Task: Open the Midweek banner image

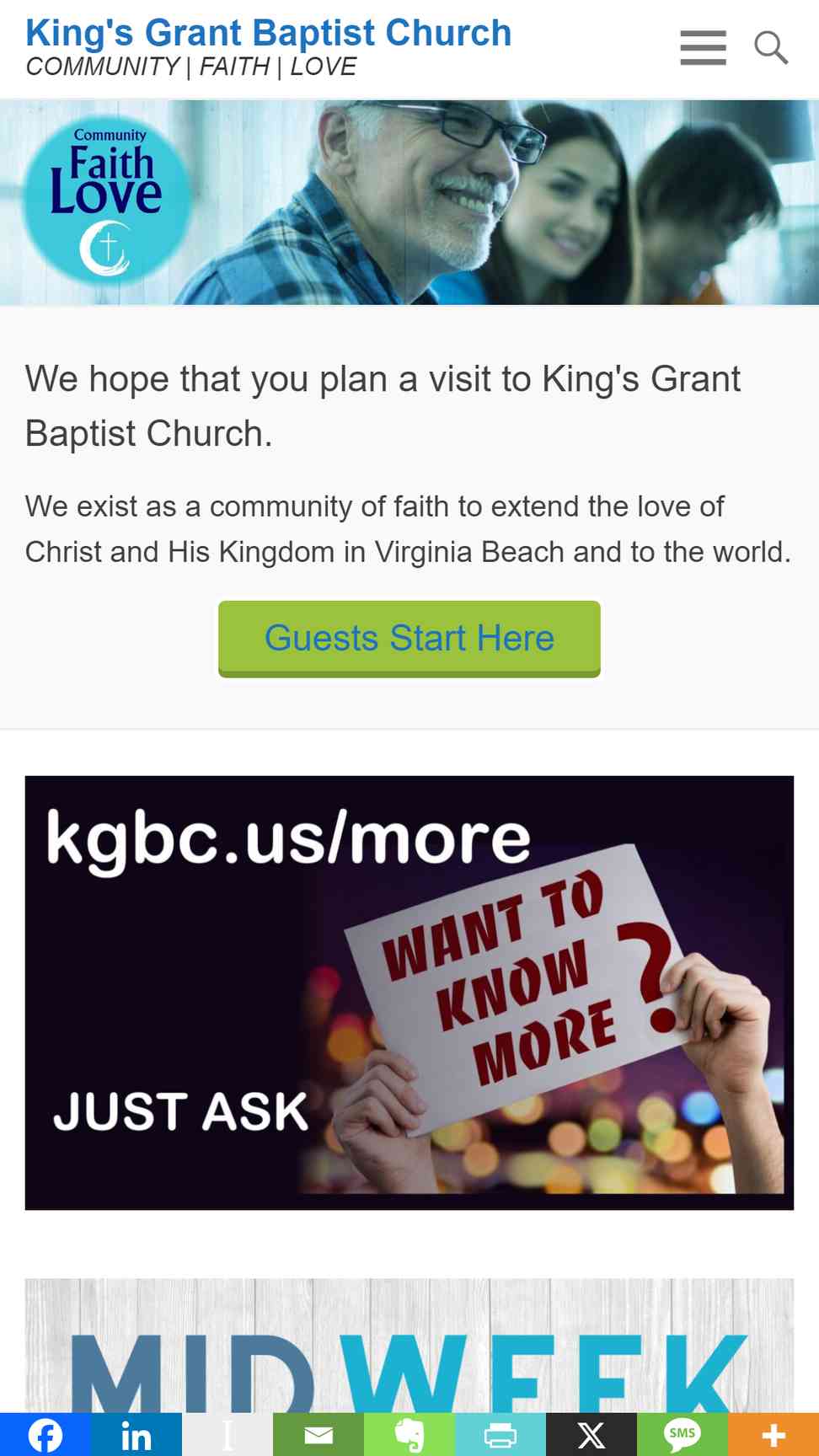Action: click(409, 1346)
